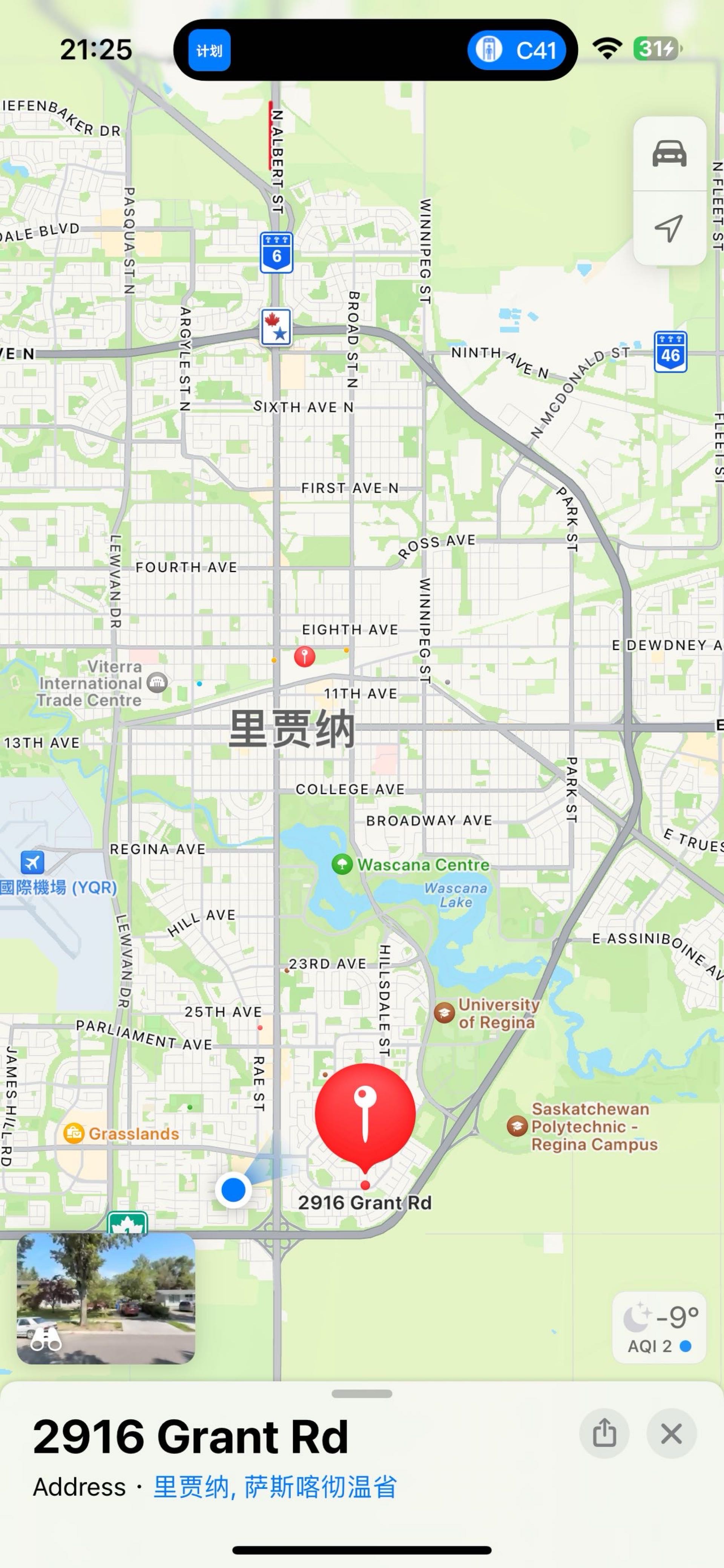
Task: Tap the blue current-location dot
Action: (x=233, y=1189)
